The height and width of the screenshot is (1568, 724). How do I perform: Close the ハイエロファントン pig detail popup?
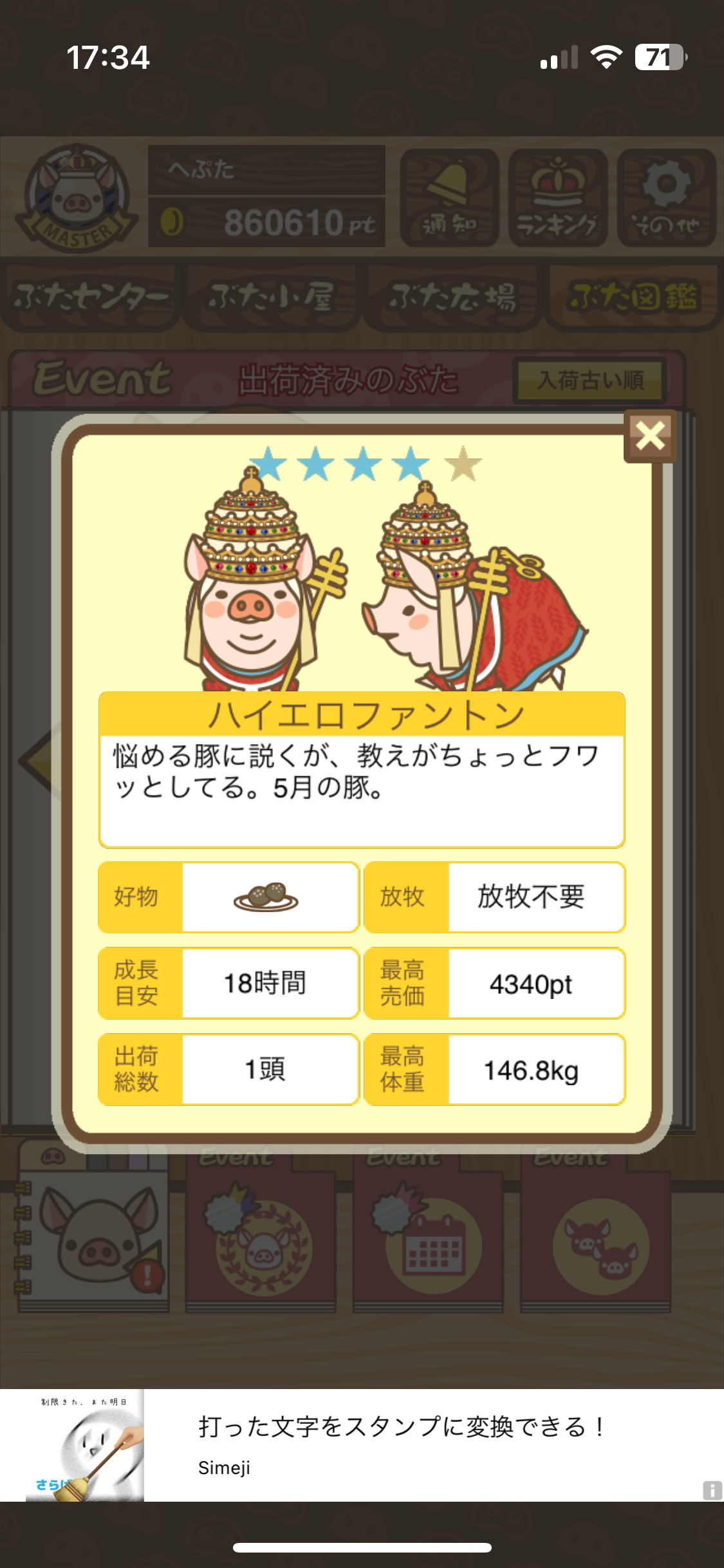point(650,436)
